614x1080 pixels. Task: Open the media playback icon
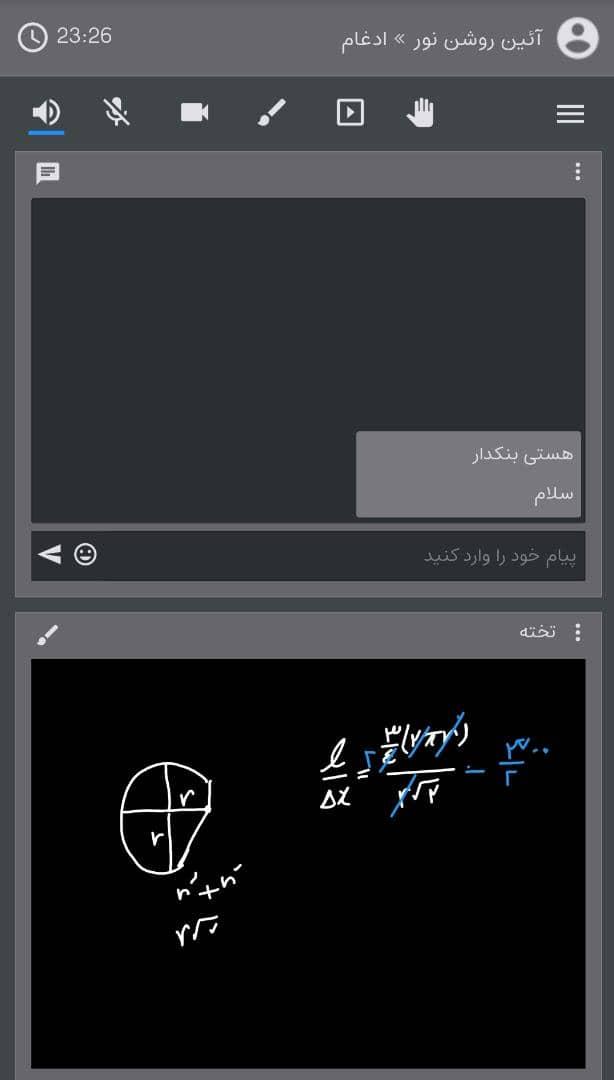click(x=350, y=112)
